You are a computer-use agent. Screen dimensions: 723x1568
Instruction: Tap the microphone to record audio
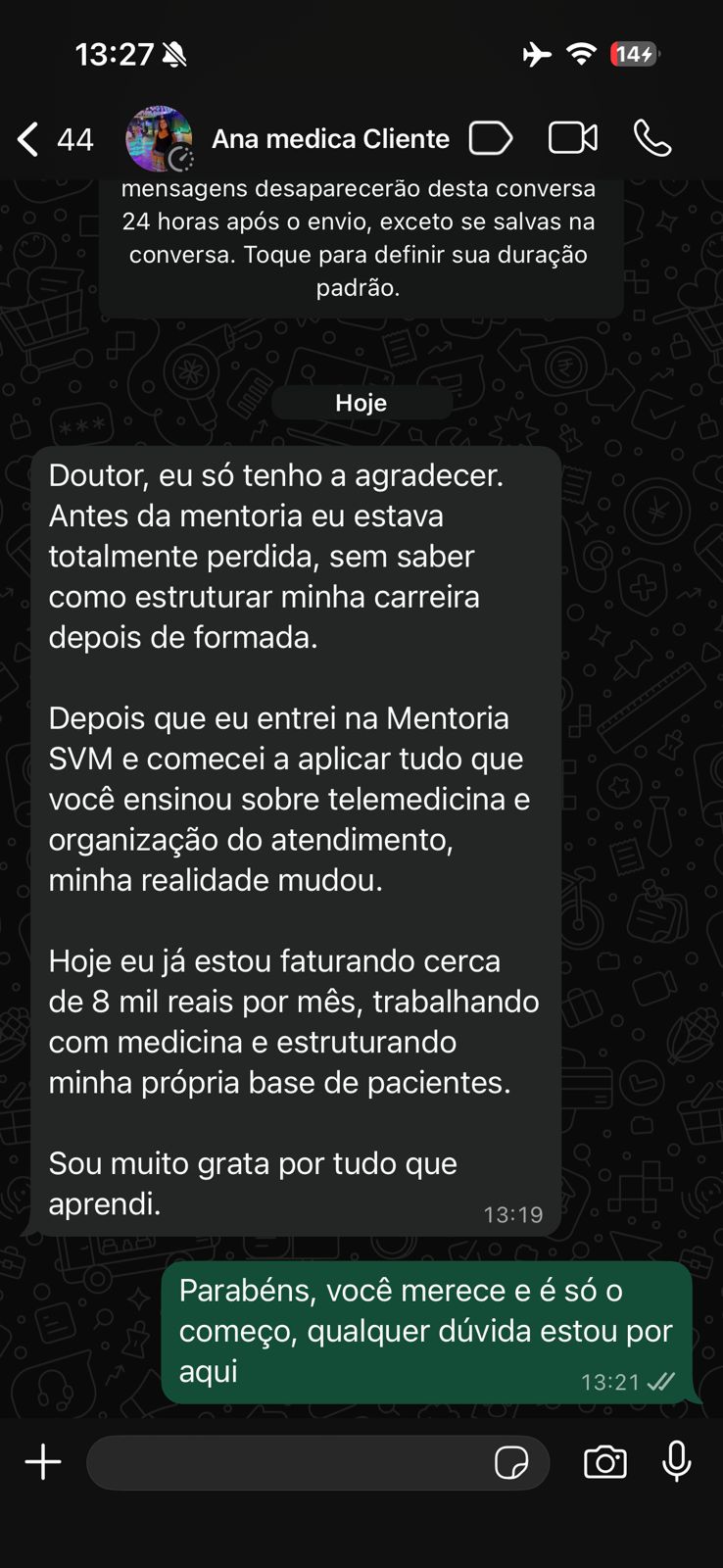coord(676,1462)
